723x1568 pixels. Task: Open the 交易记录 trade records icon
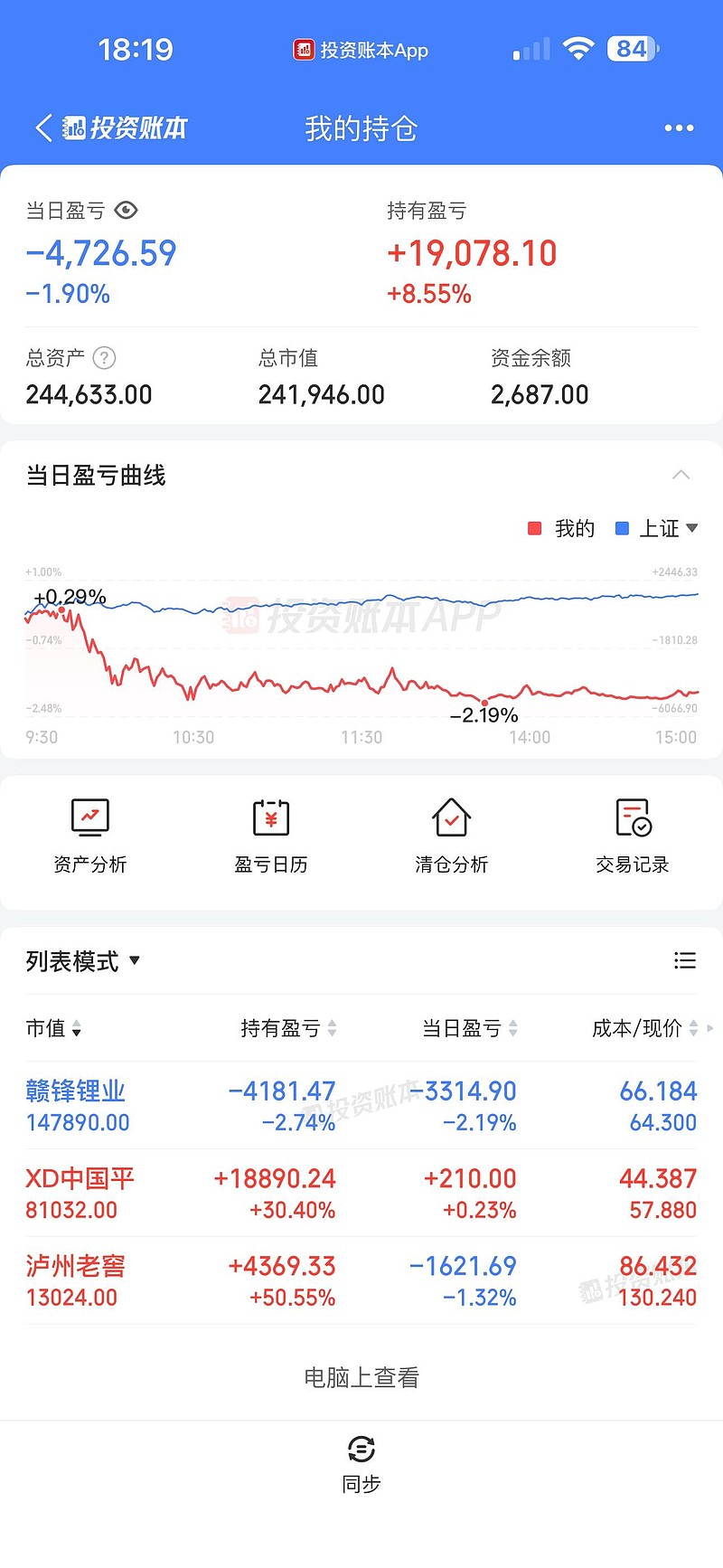coord(632,832)
